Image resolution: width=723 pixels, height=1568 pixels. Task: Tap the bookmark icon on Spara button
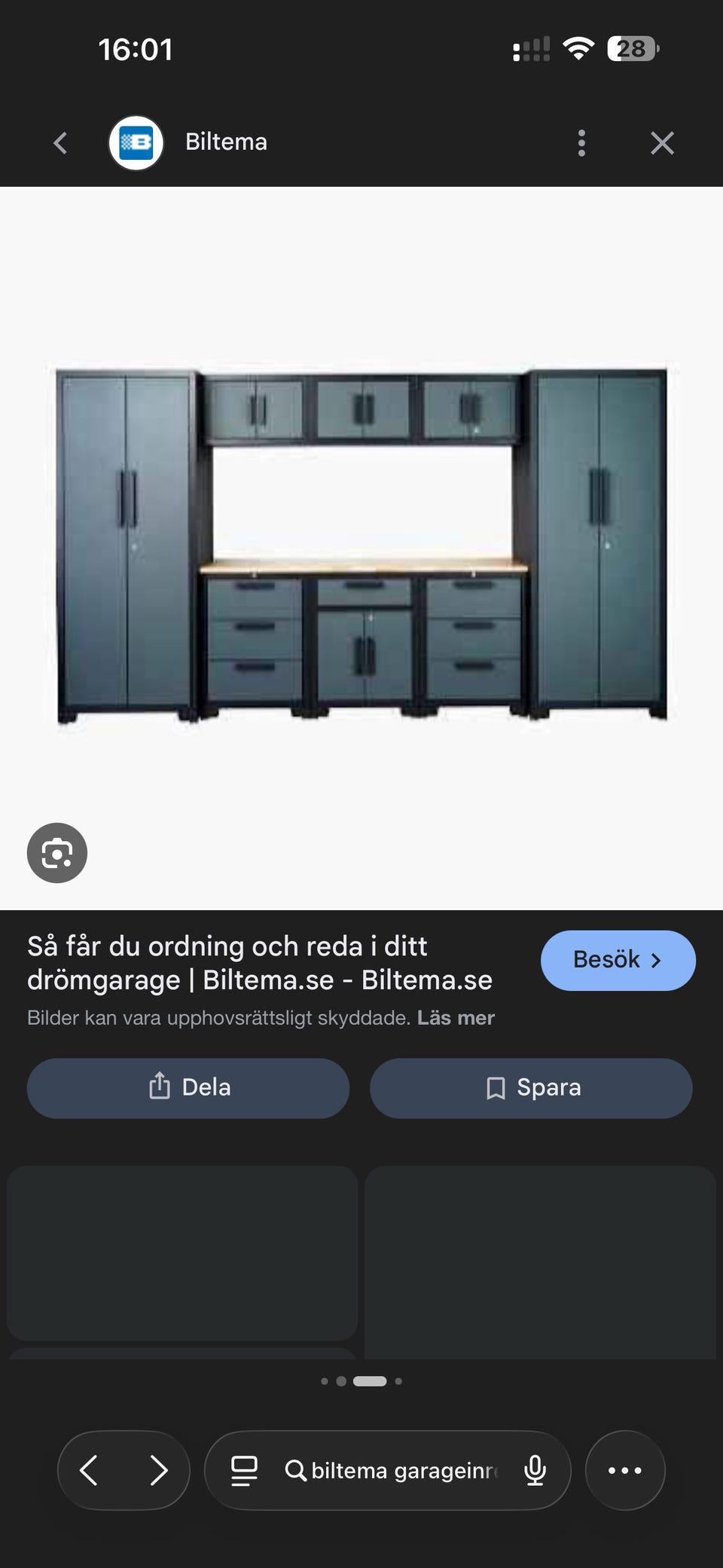[496, 1087]
